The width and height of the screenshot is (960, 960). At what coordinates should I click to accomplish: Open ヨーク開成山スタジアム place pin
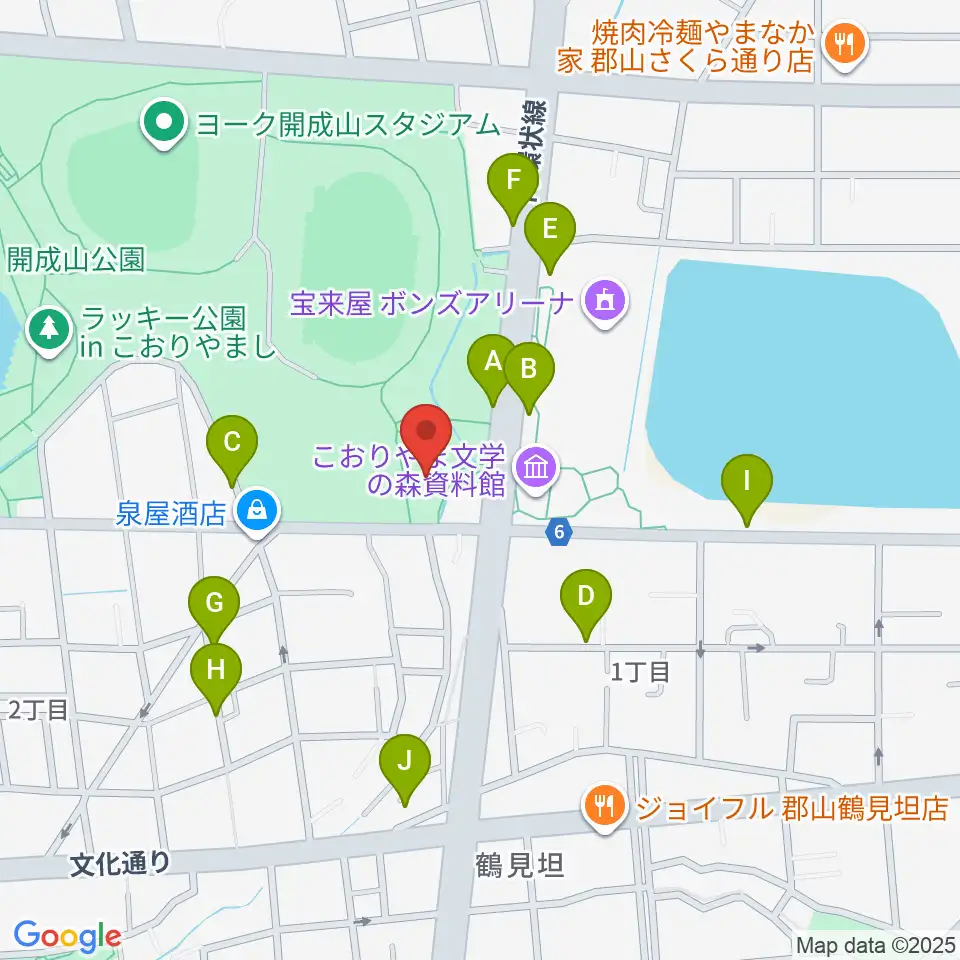tap(164, 123)
